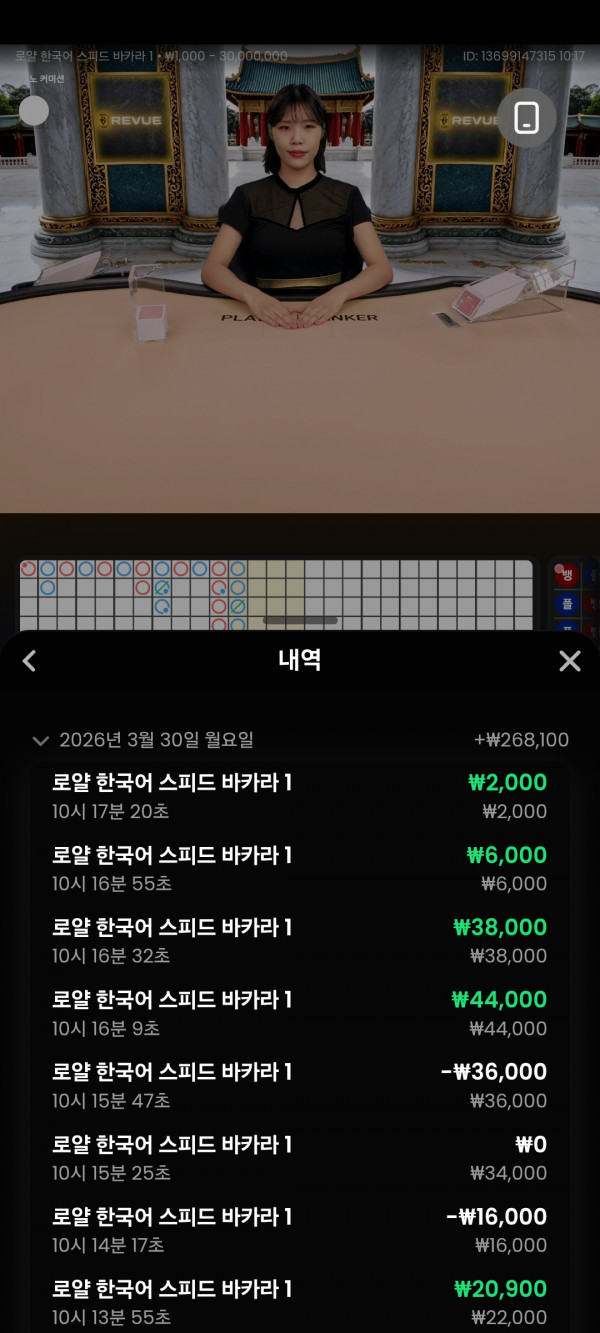Collapse the 2026년 3월 30일 date group

coord(41,741)
